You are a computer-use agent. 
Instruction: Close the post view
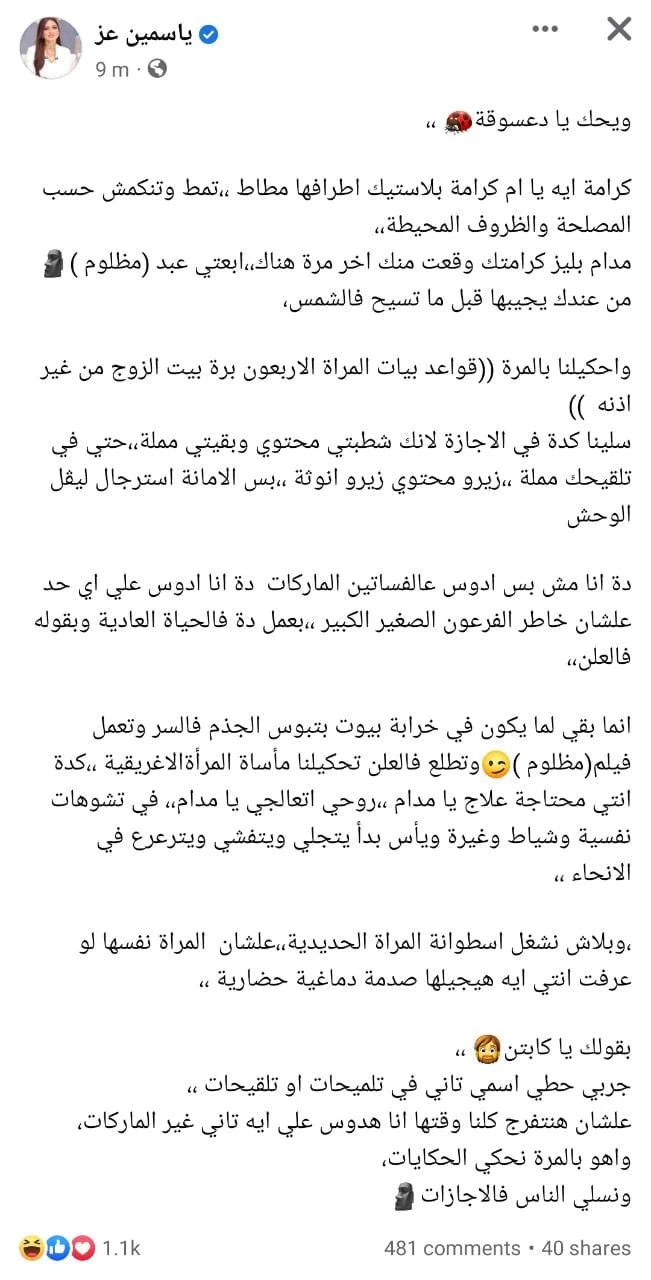pos(619,31)
